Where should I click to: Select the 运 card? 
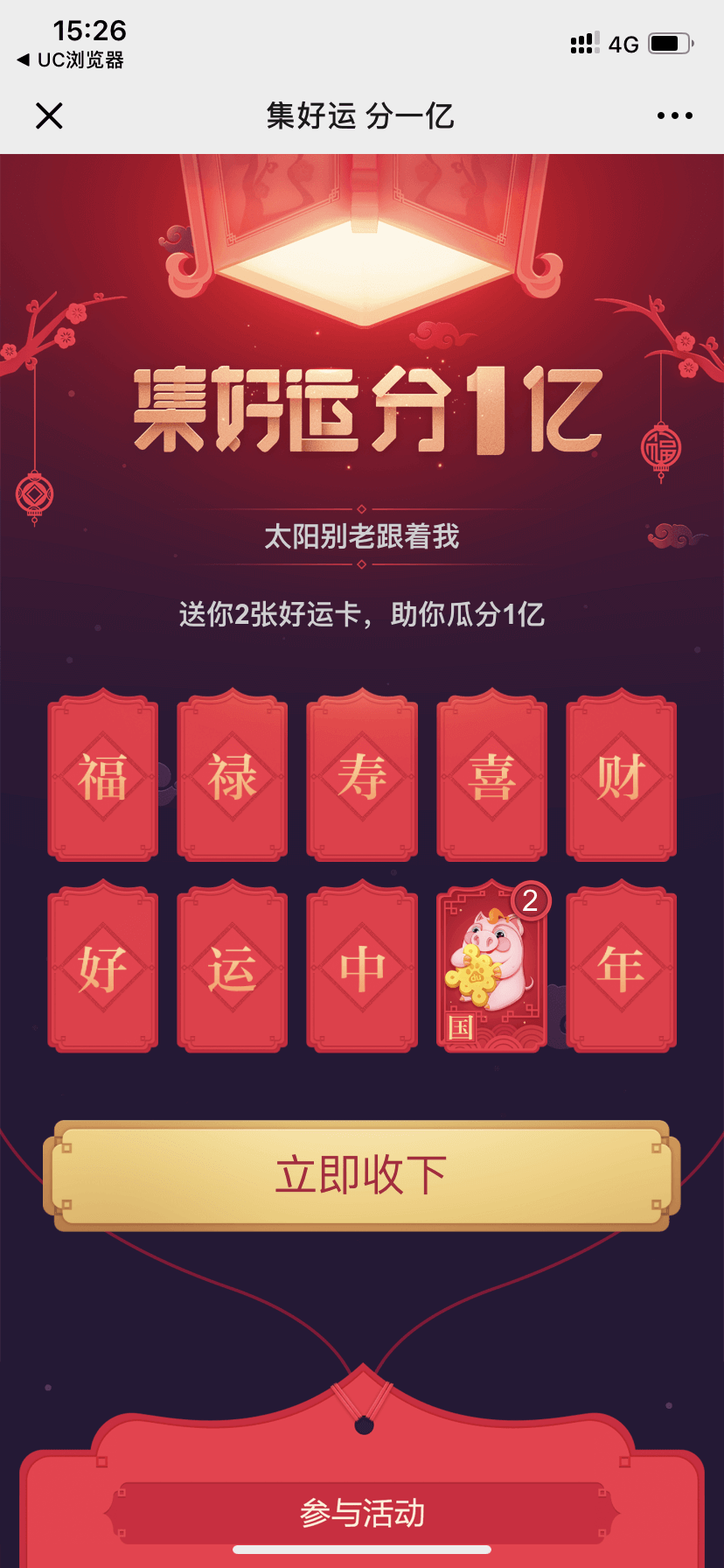pos(233,966)
